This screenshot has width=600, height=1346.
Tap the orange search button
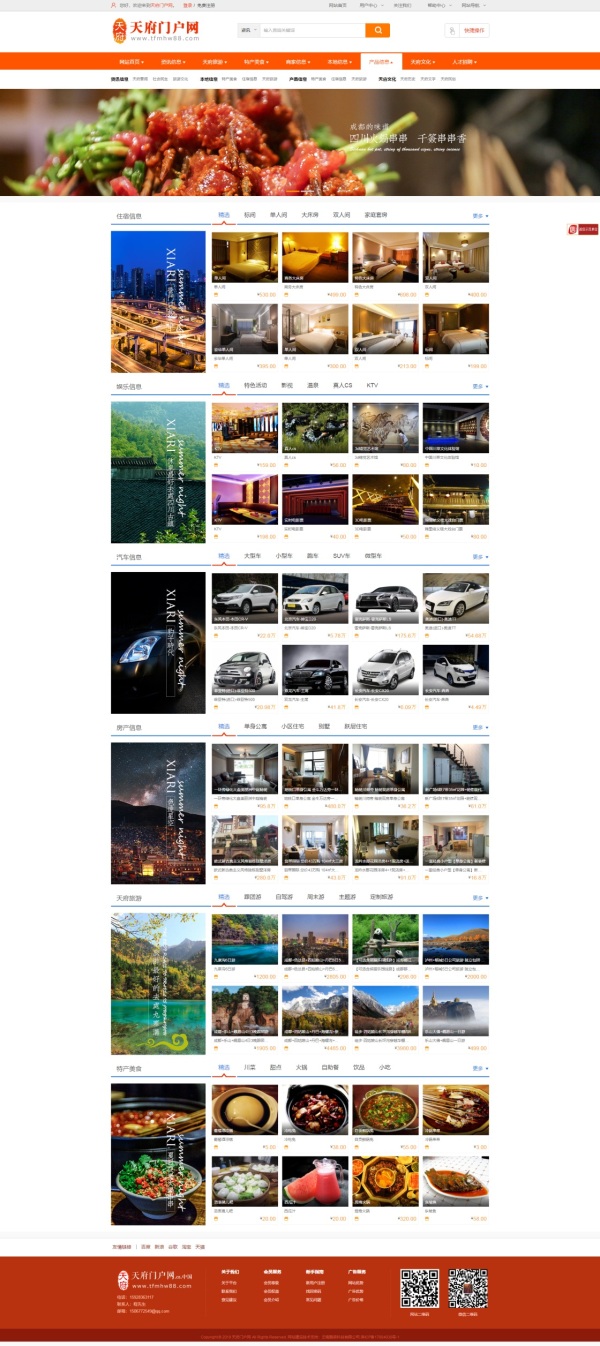(x=377, y=30)
